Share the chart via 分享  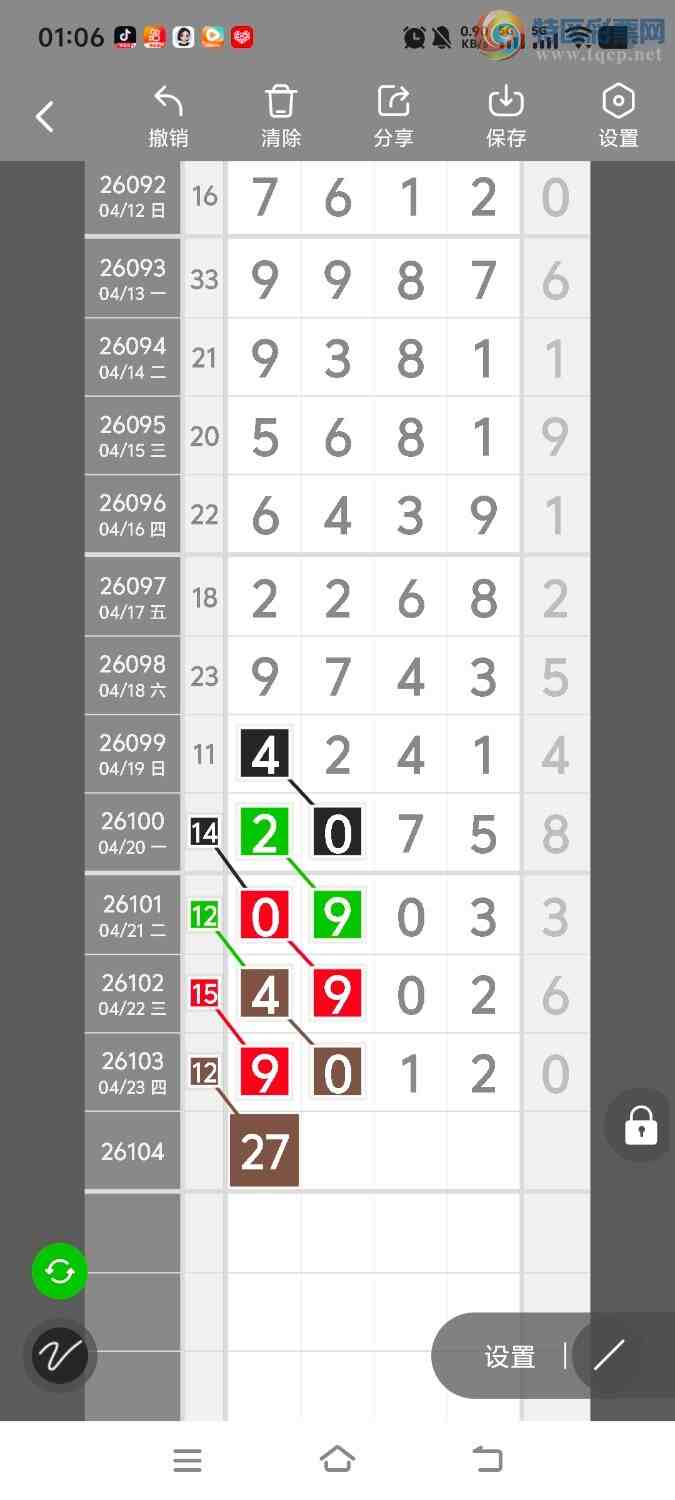point(393,117)
